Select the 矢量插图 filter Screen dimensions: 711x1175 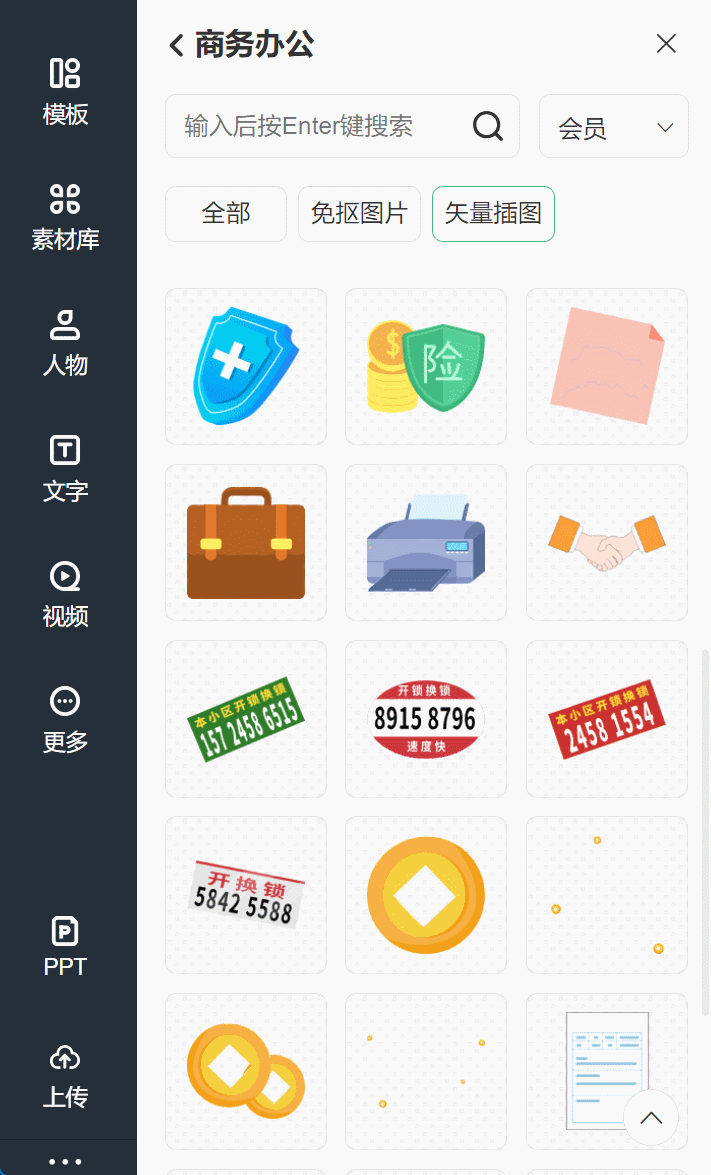pyautogui.click(x=493, y=214)
